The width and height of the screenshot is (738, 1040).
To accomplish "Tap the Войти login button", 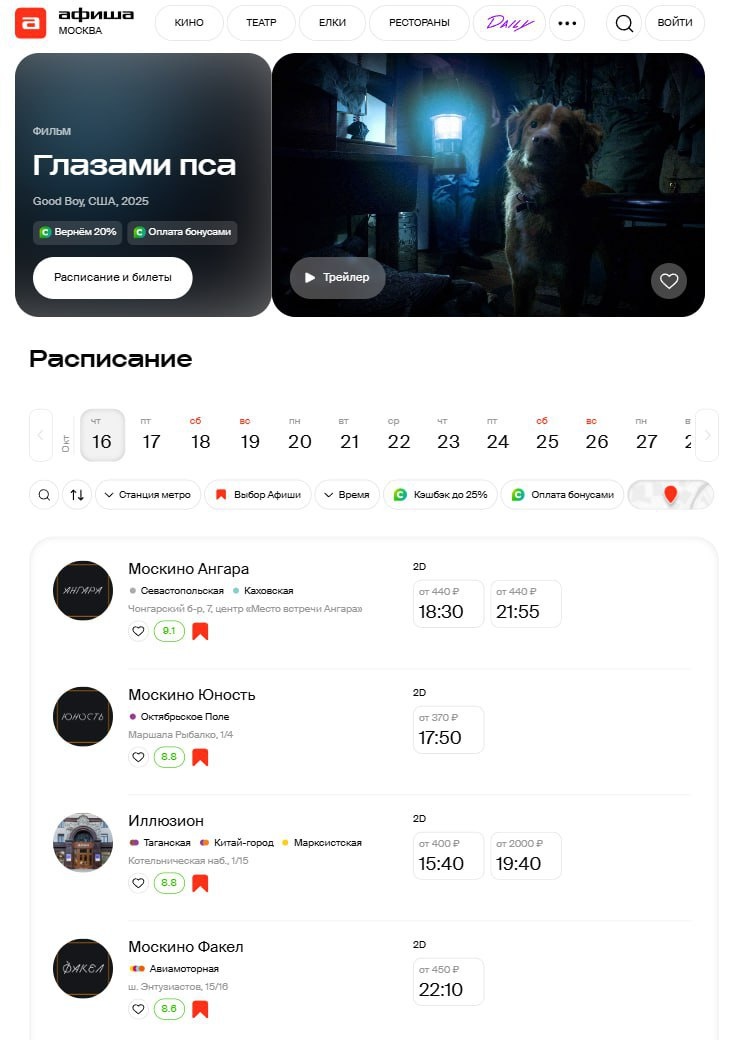I will [675, 23].
